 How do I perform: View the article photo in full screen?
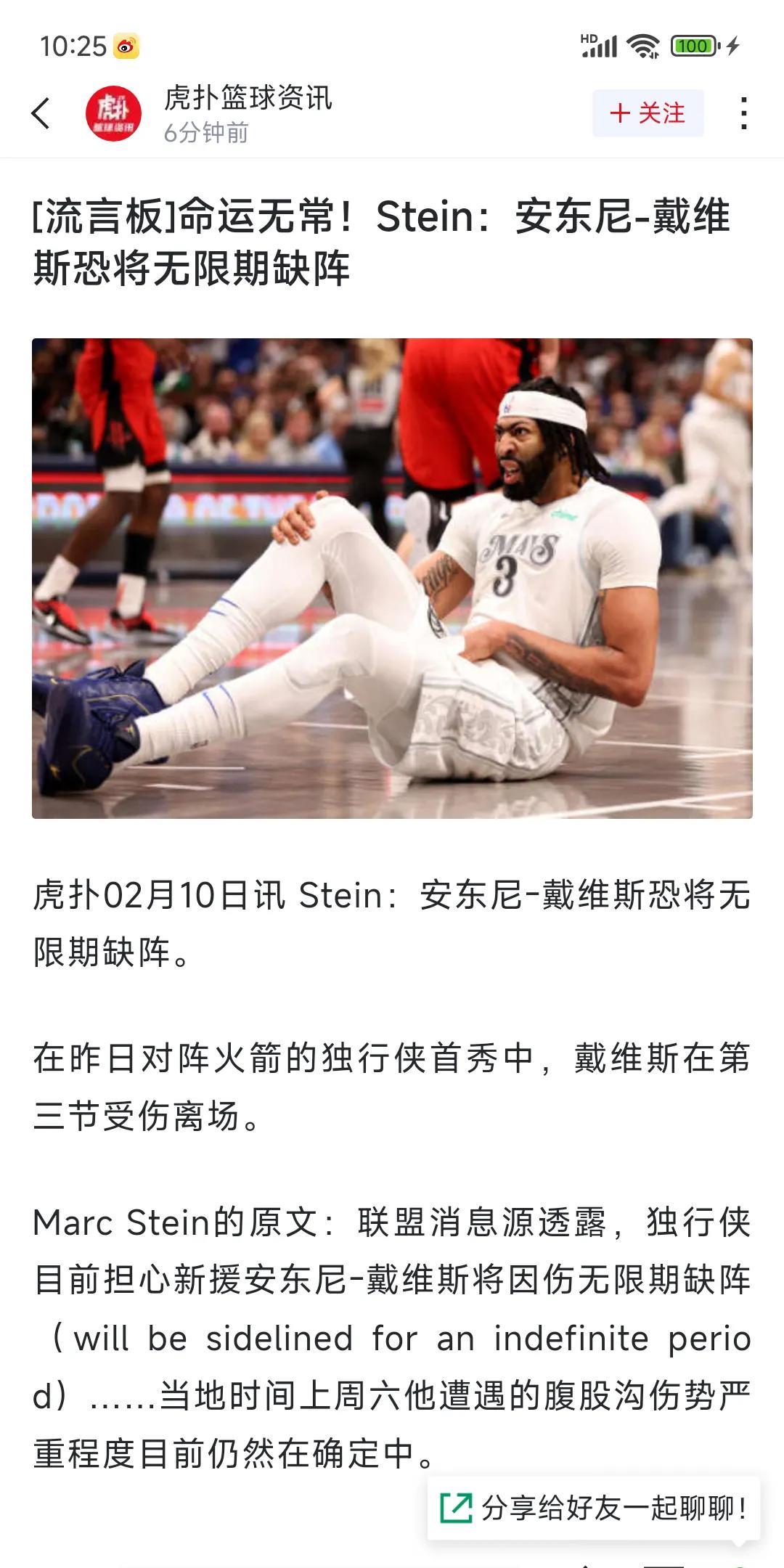(392, 578)
